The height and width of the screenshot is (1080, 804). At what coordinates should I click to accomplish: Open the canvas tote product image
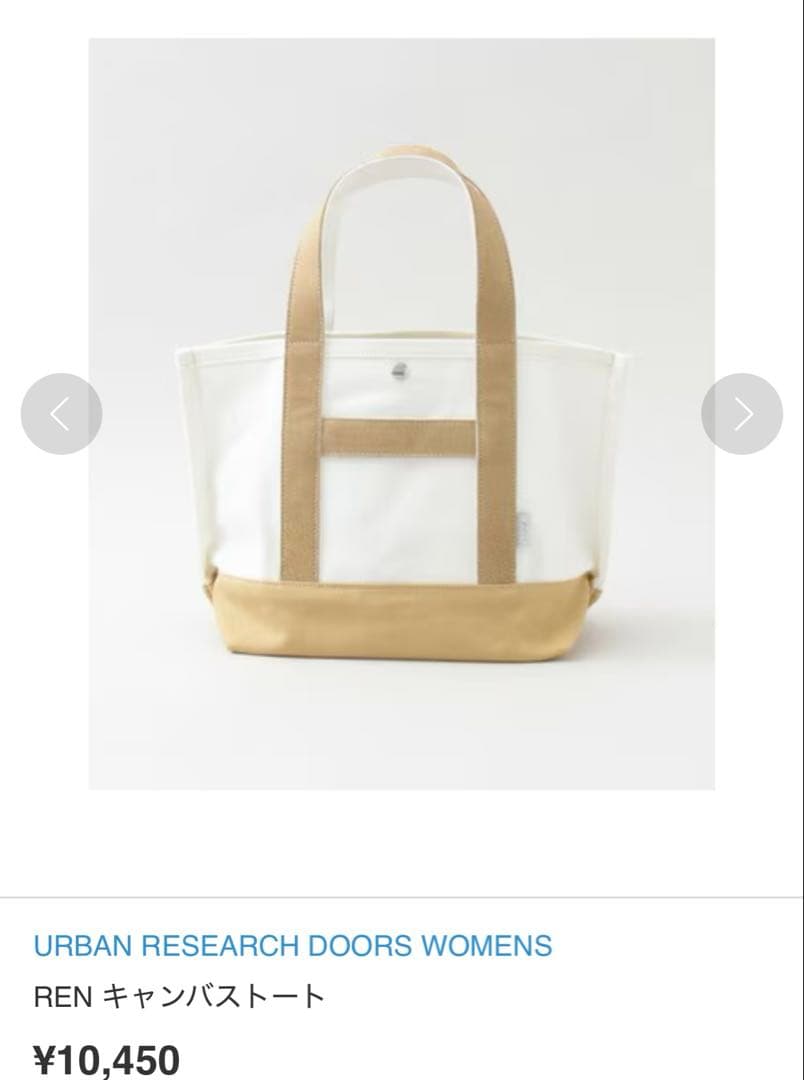pyautogui.click(x=402, y=414)
